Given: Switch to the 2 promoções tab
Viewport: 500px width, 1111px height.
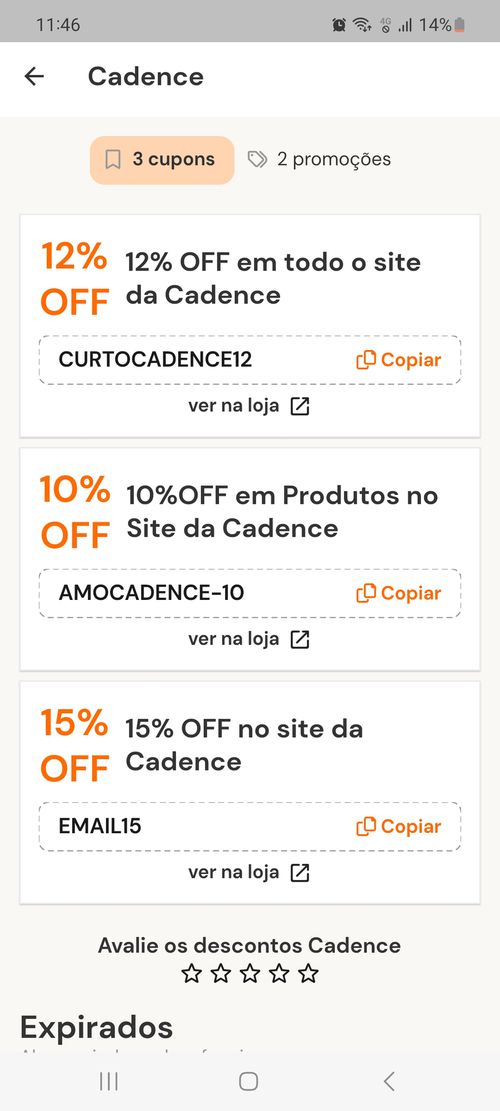Looking at the screenshot, I should click(319, 159).
